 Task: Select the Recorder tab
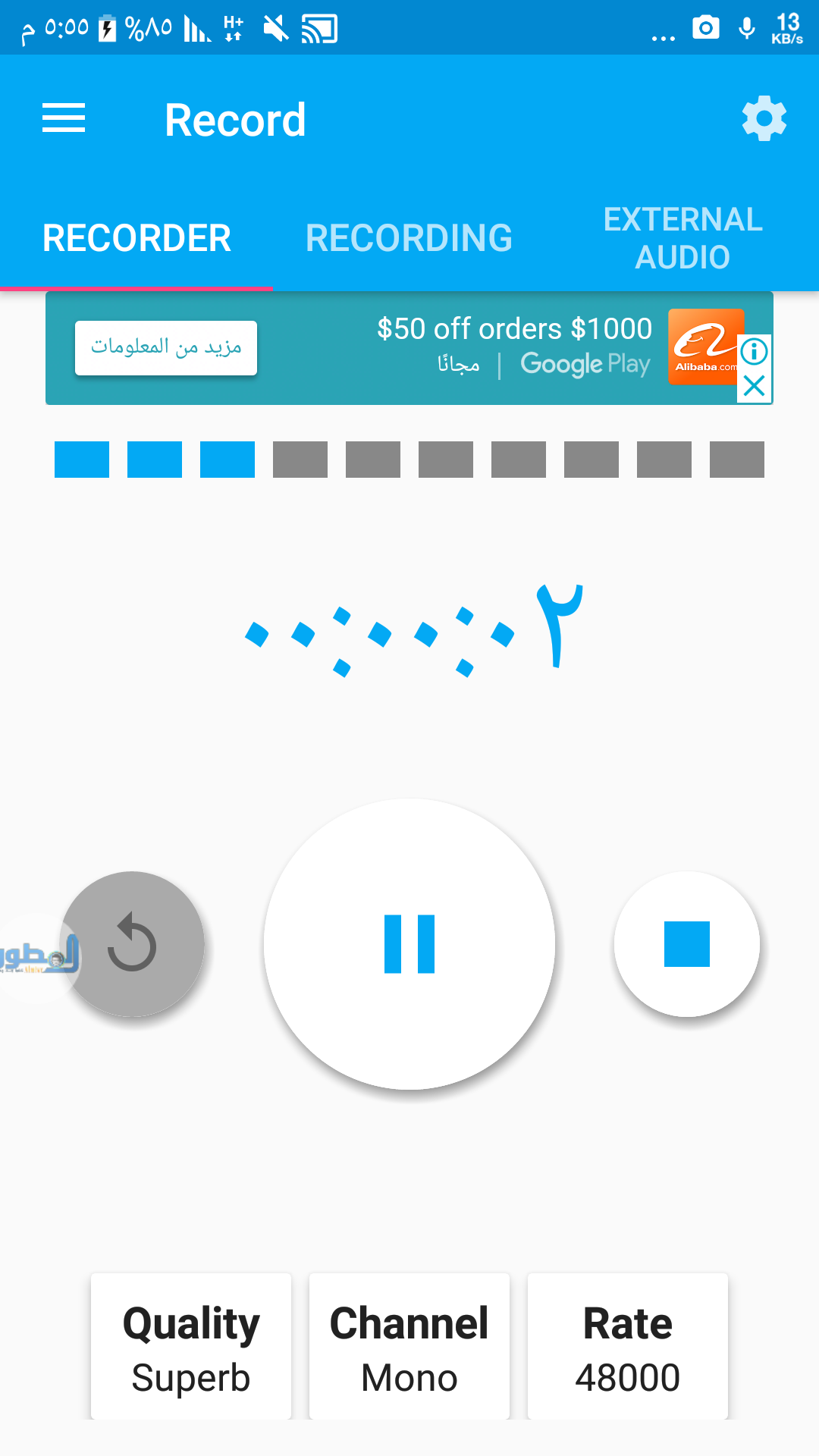(136, 238)
